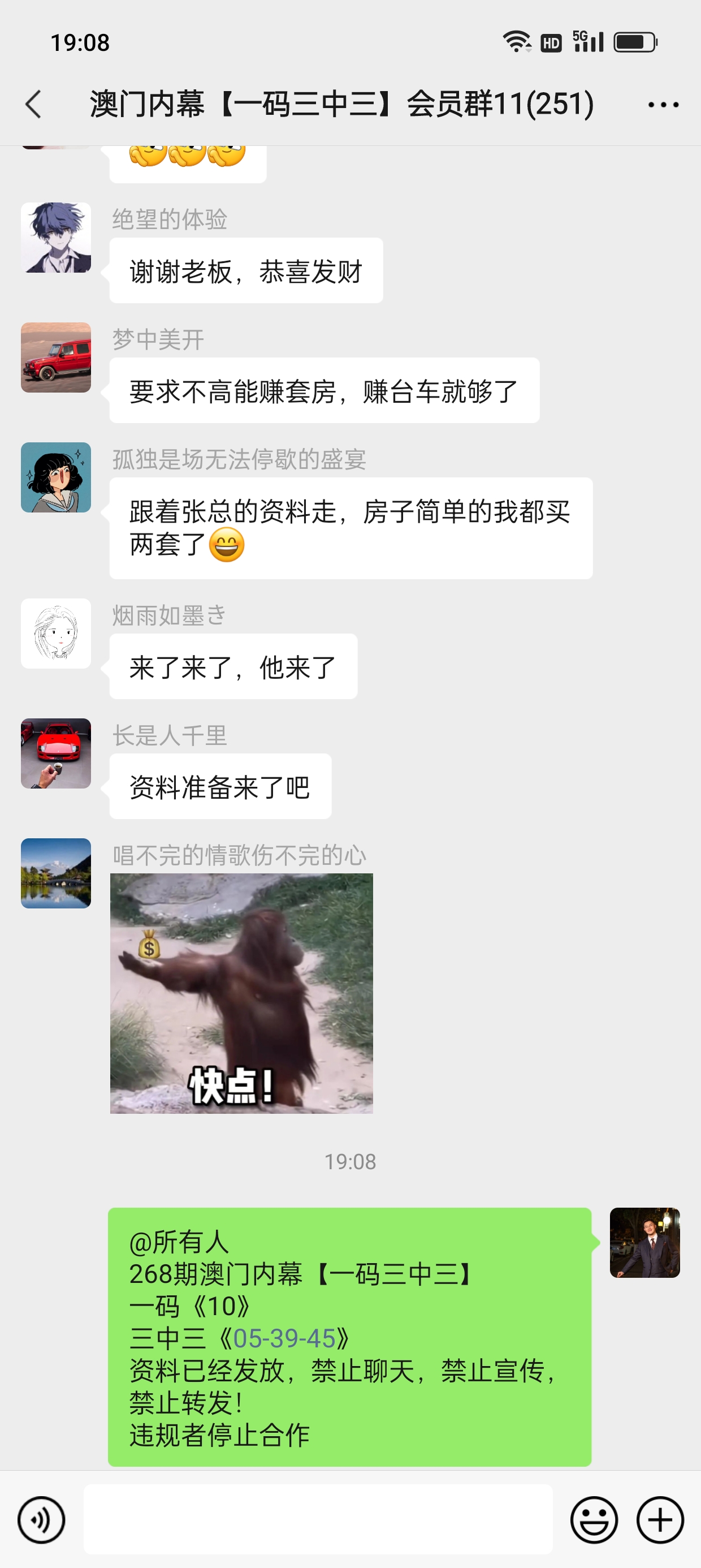View avatar of 唱不完的情歌伤不完的心
Viewport: 701px width, 1568px height.
[56, 873]
